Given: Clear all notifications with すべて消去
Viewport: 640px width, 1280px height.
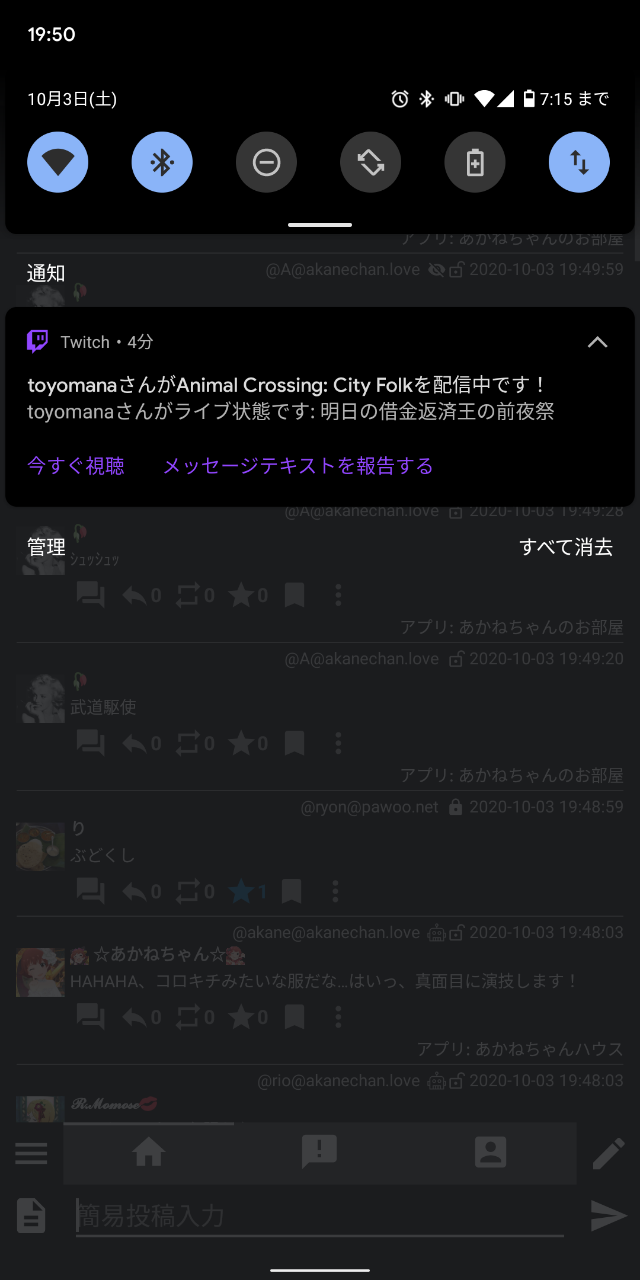Looking at the screenshot, I should 566,547.
